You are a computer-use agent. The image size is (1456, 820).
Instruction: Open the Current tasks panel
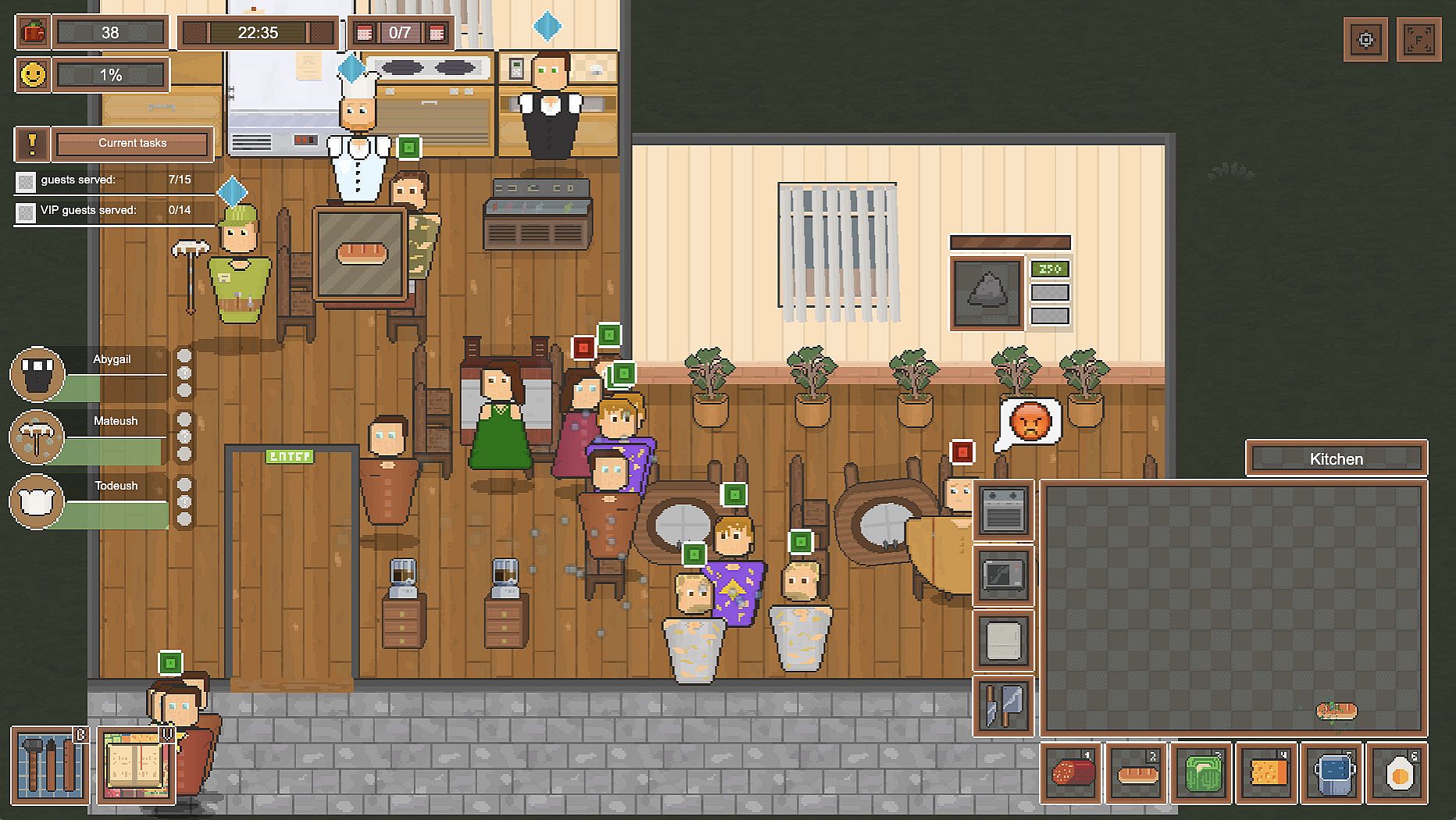tap(133, 144)
